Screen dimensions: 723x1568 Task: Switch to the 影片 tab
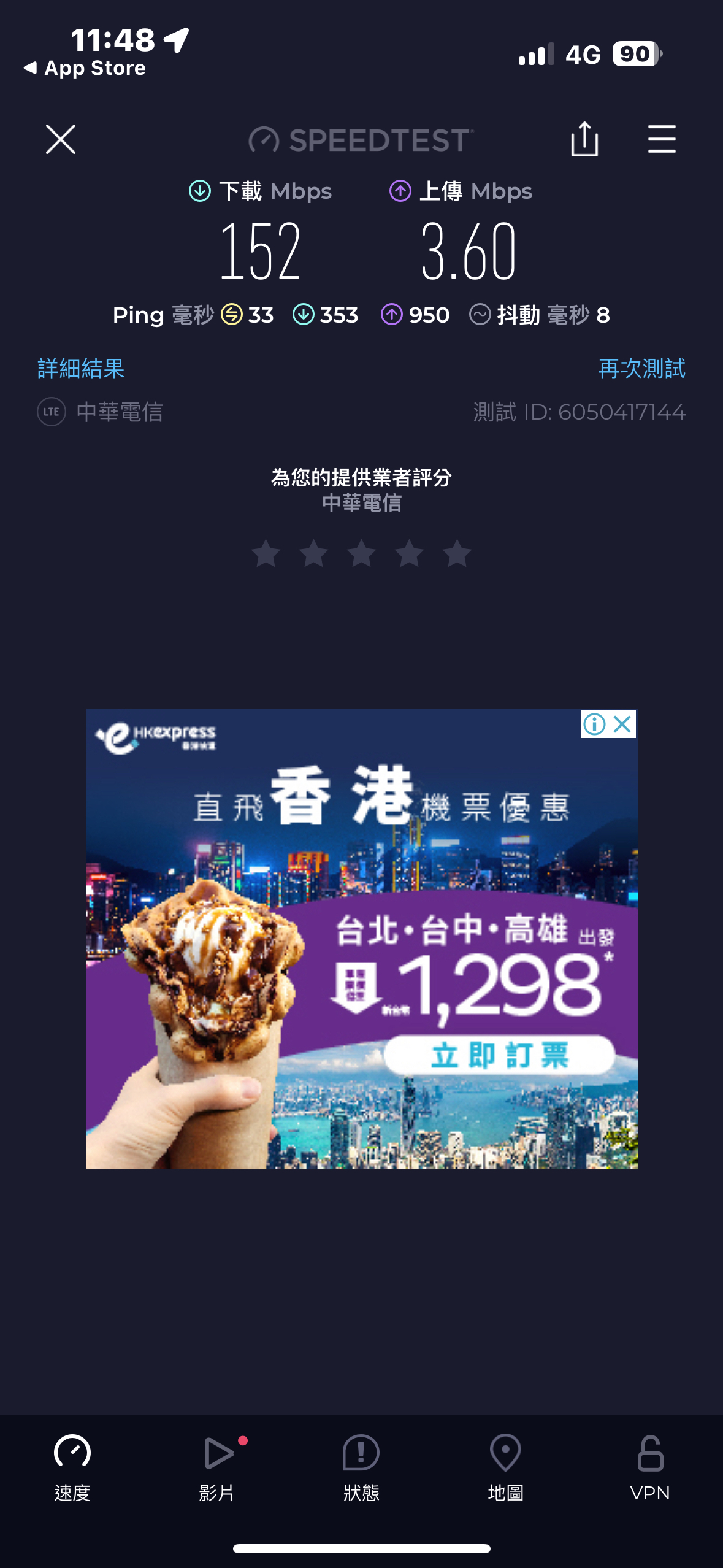tap(217, 1467)
